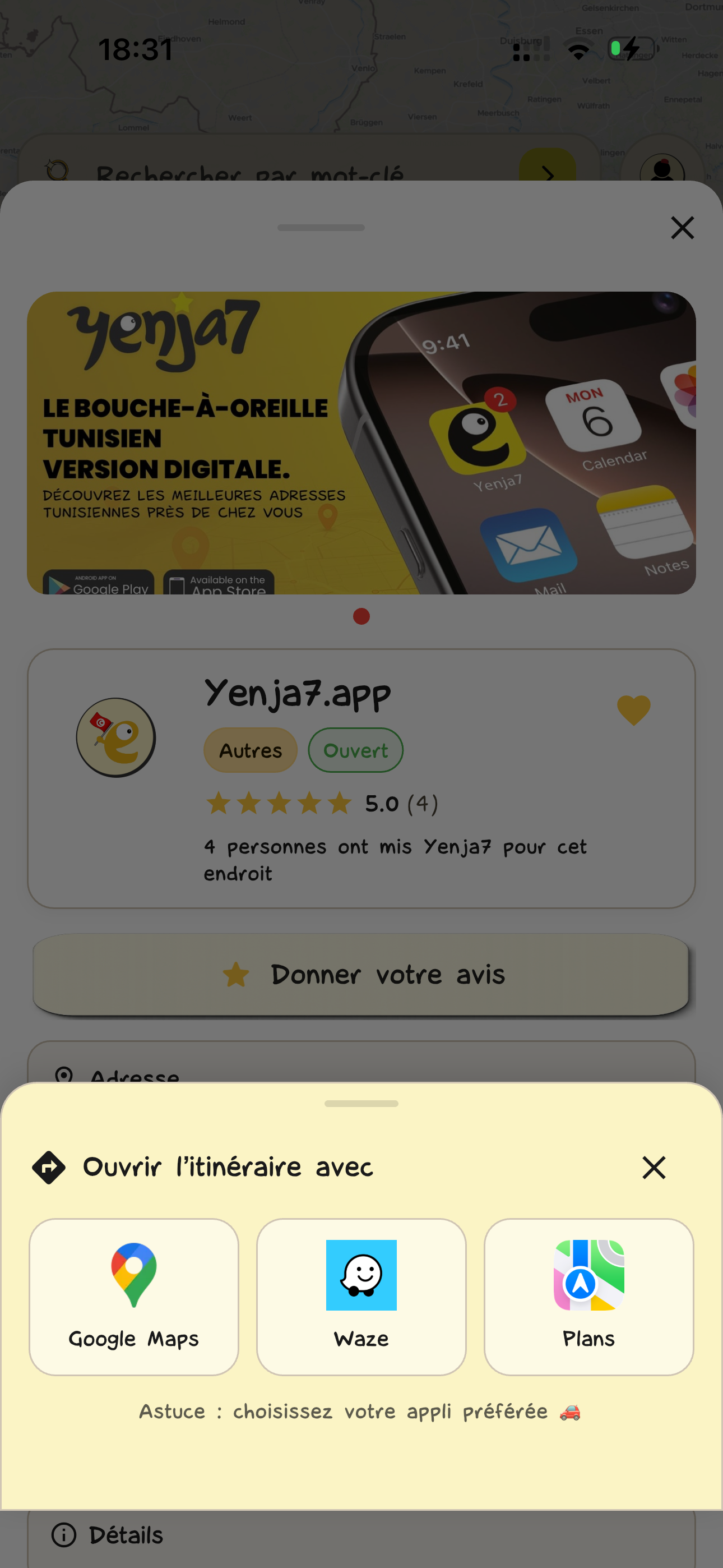This screenshot has width=723, height=1568.
Task: Tap the grab bar atop the place sheet
Action: click(x=321, y=227)
